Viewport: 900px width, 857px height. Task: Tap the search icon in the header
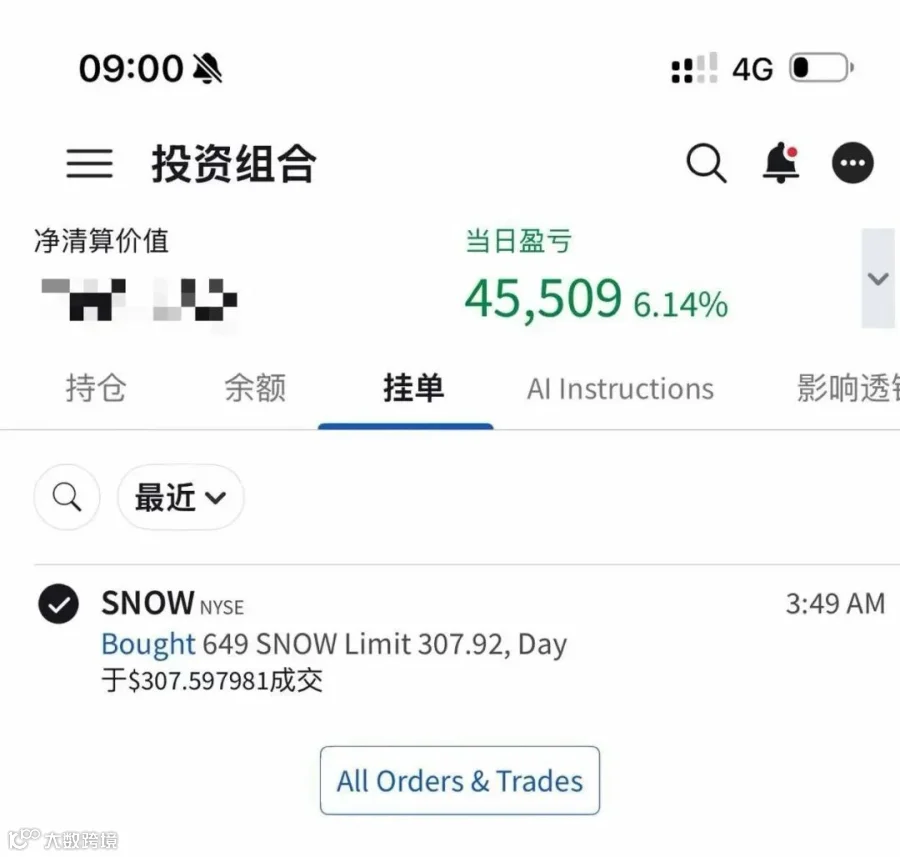click(706, 164)
